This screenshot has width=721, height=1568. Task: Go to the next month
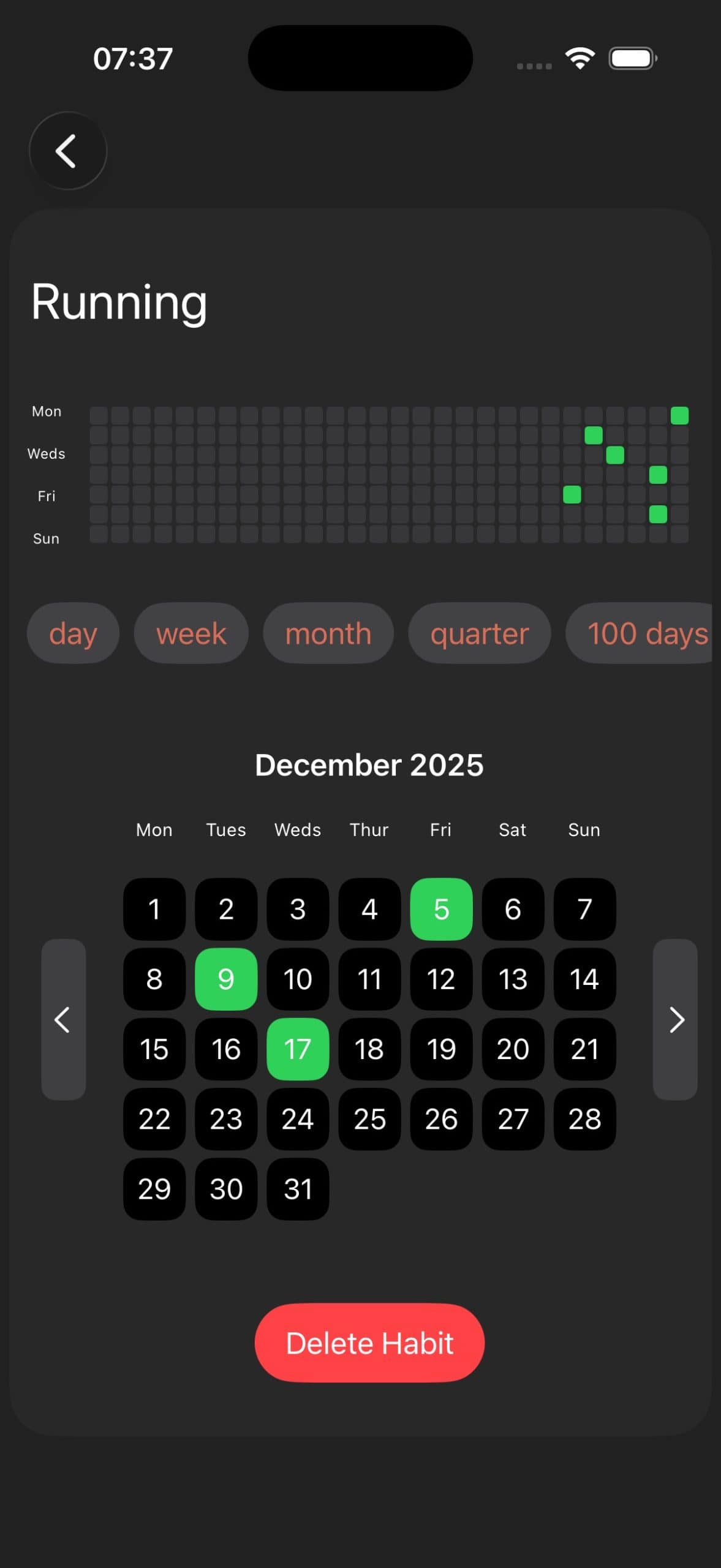point(676,1019)
